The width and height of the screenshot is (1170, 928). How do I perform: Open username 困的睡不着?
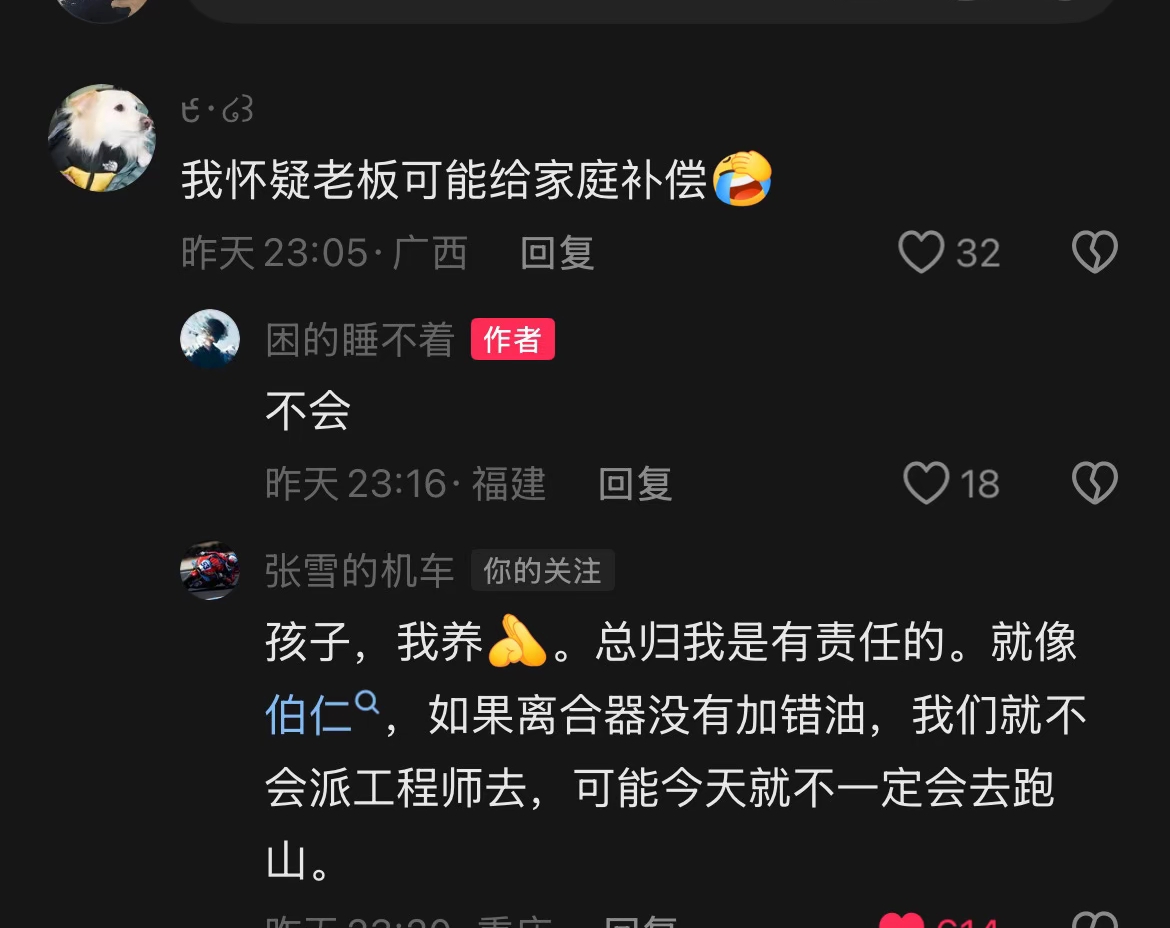(360, 340)
